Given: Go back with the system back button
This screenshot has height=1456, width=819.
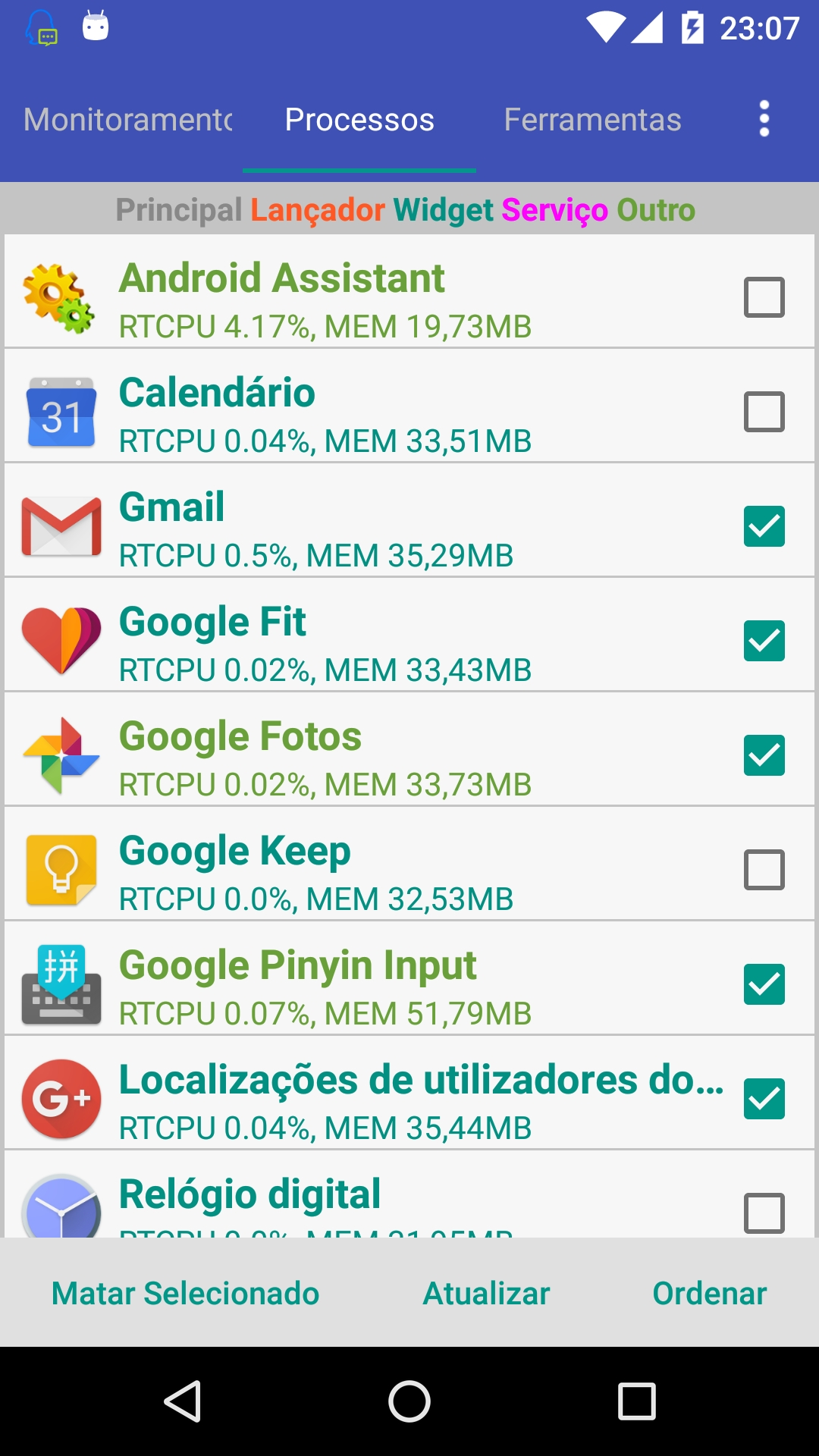Looking at the screenshot, I should (183, 1401).
